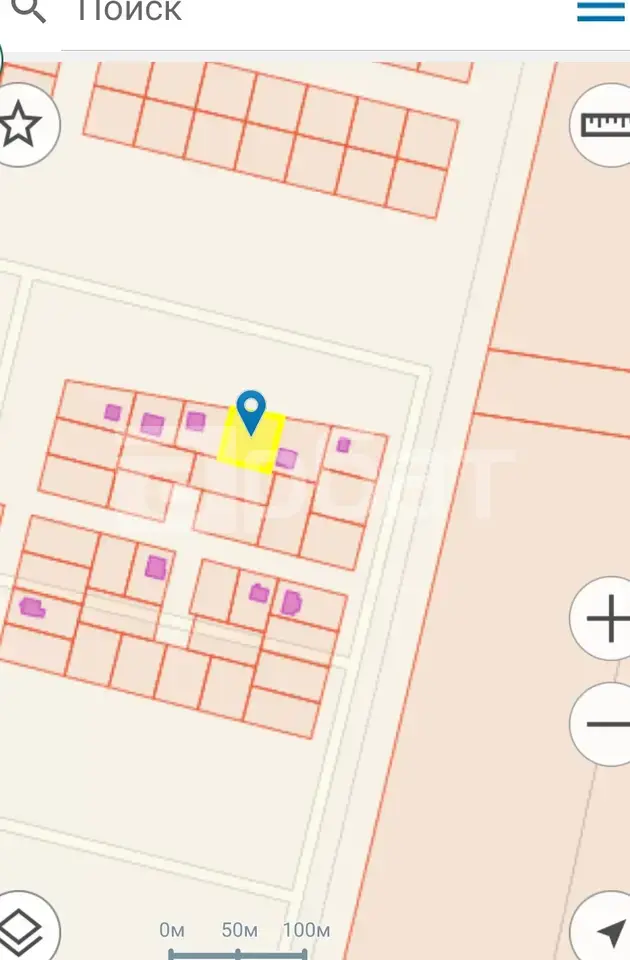Zoom in on the map
630x960 pixels.
(x=606, y=620)
